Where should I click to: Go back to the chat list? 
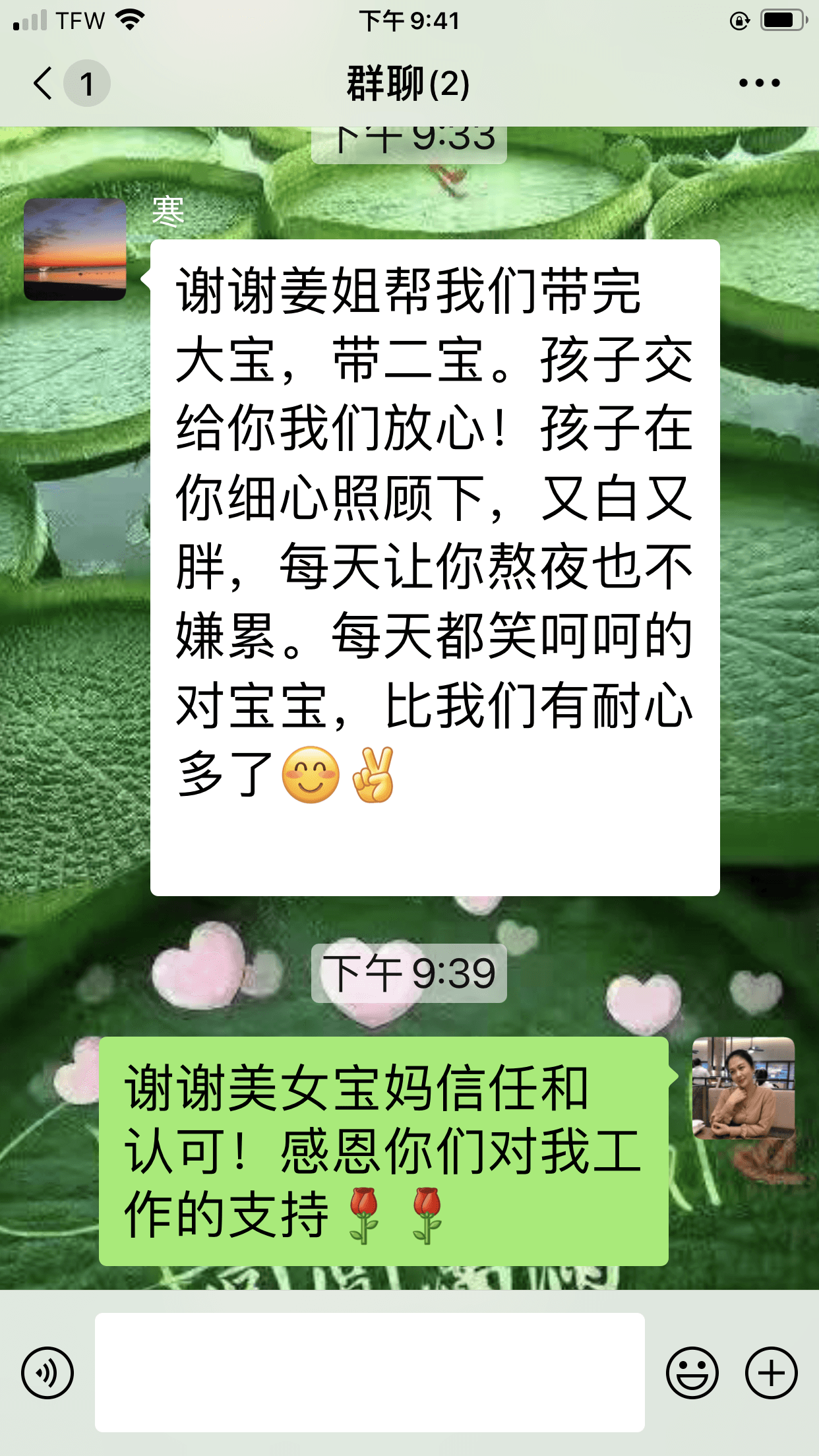pyautogui.click(x=44, y=84)
